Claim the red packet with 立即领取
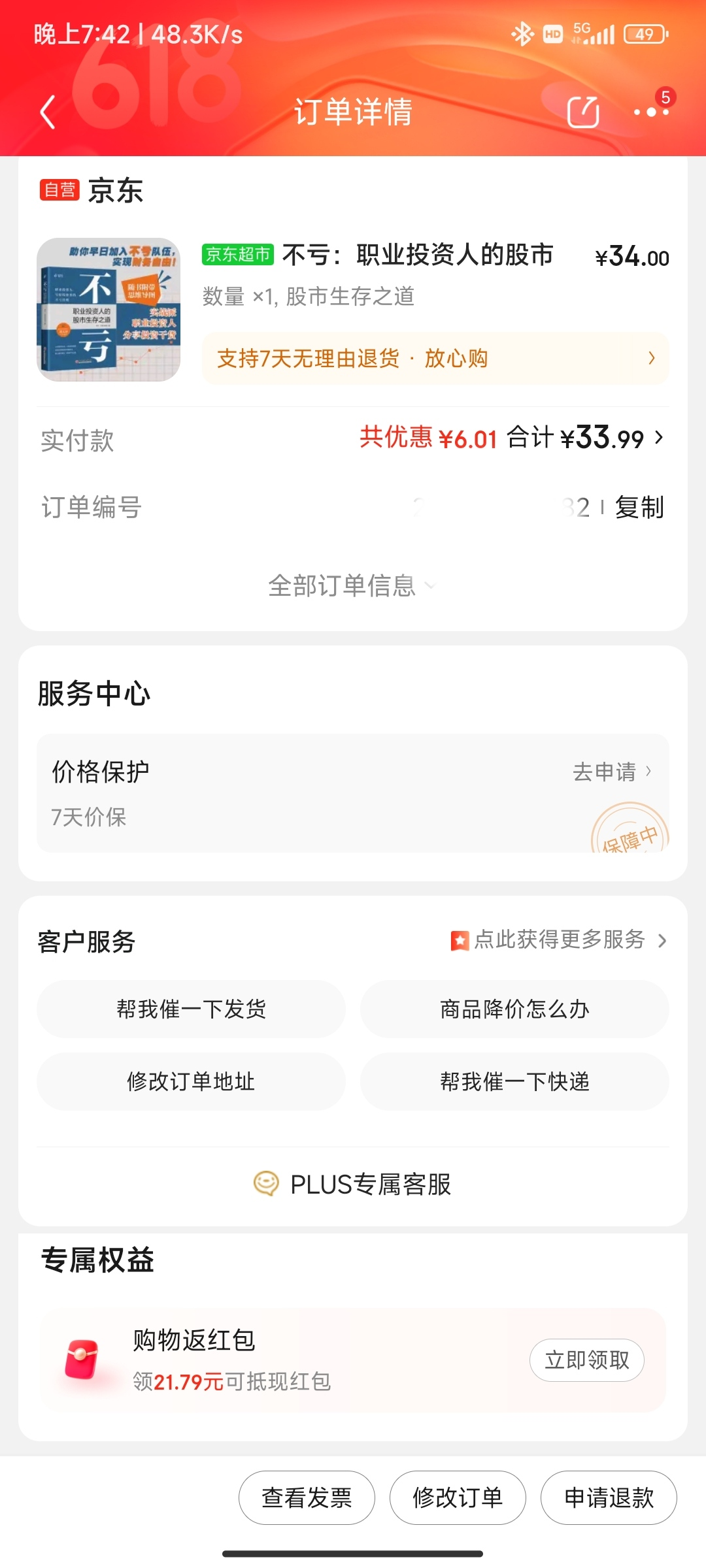This screenshot has width=706, height=1568. point(586,1360)
